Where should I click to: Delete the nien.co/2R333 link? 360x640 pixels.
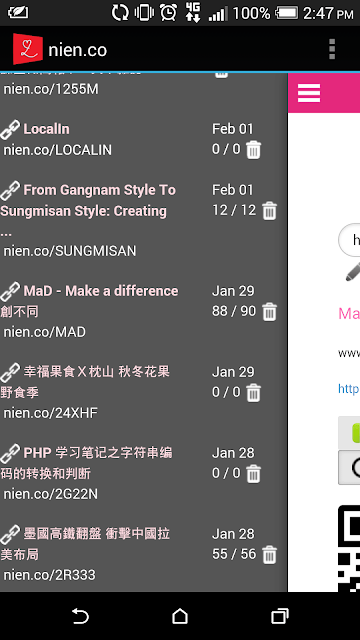coord(269,555)
